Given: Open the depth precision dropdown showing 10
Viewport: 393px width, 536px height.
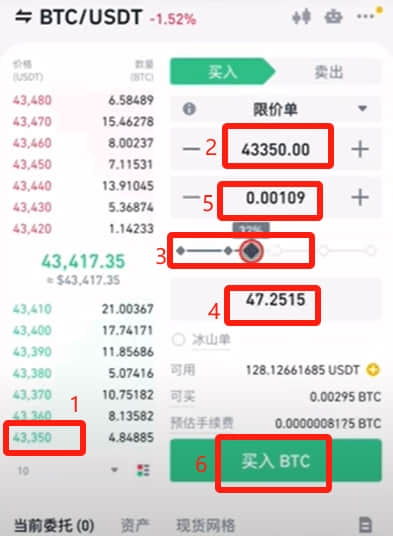Looking at the screenshot, I should coord(67,471).
